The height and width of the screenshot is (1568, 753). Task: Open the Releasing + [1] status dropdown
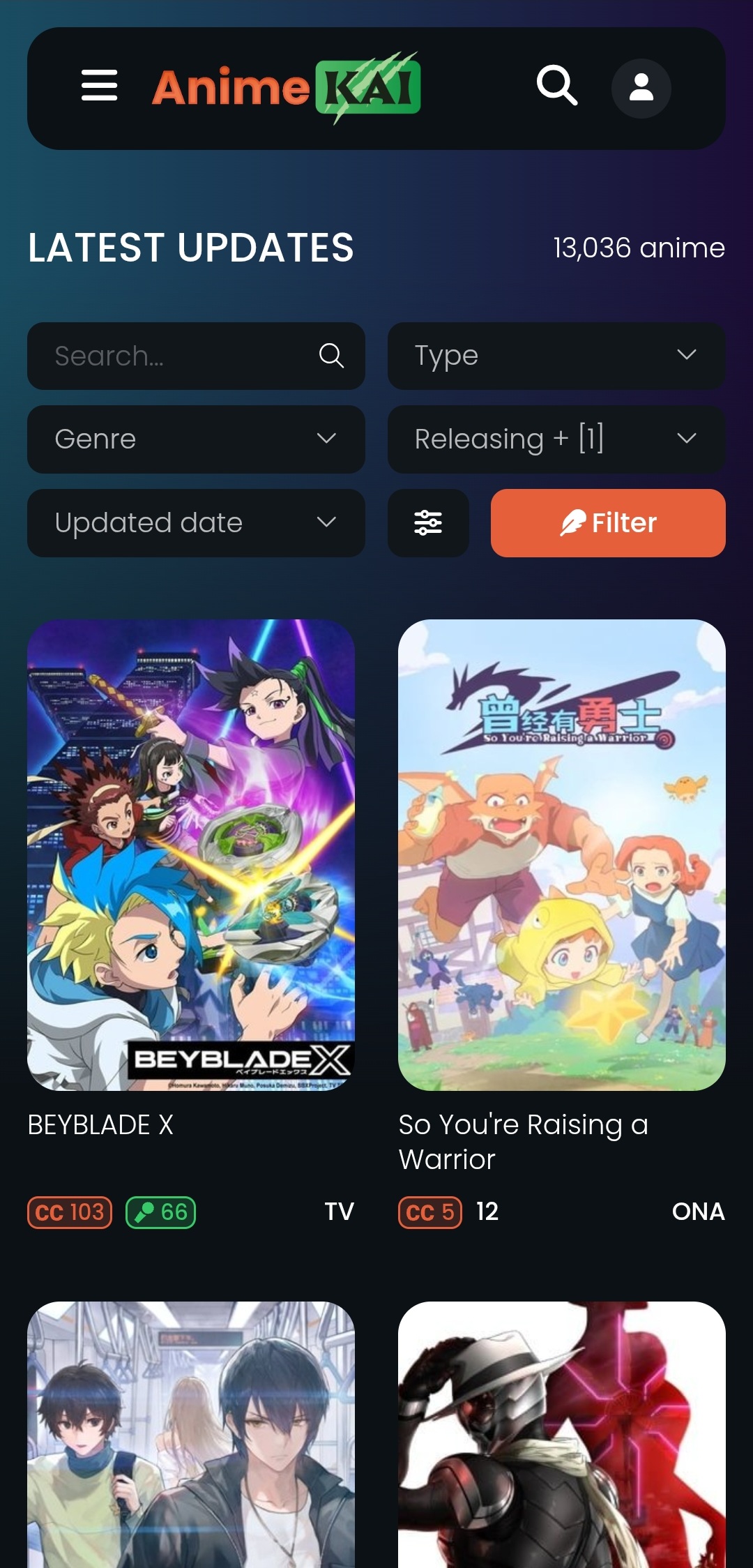556,439
